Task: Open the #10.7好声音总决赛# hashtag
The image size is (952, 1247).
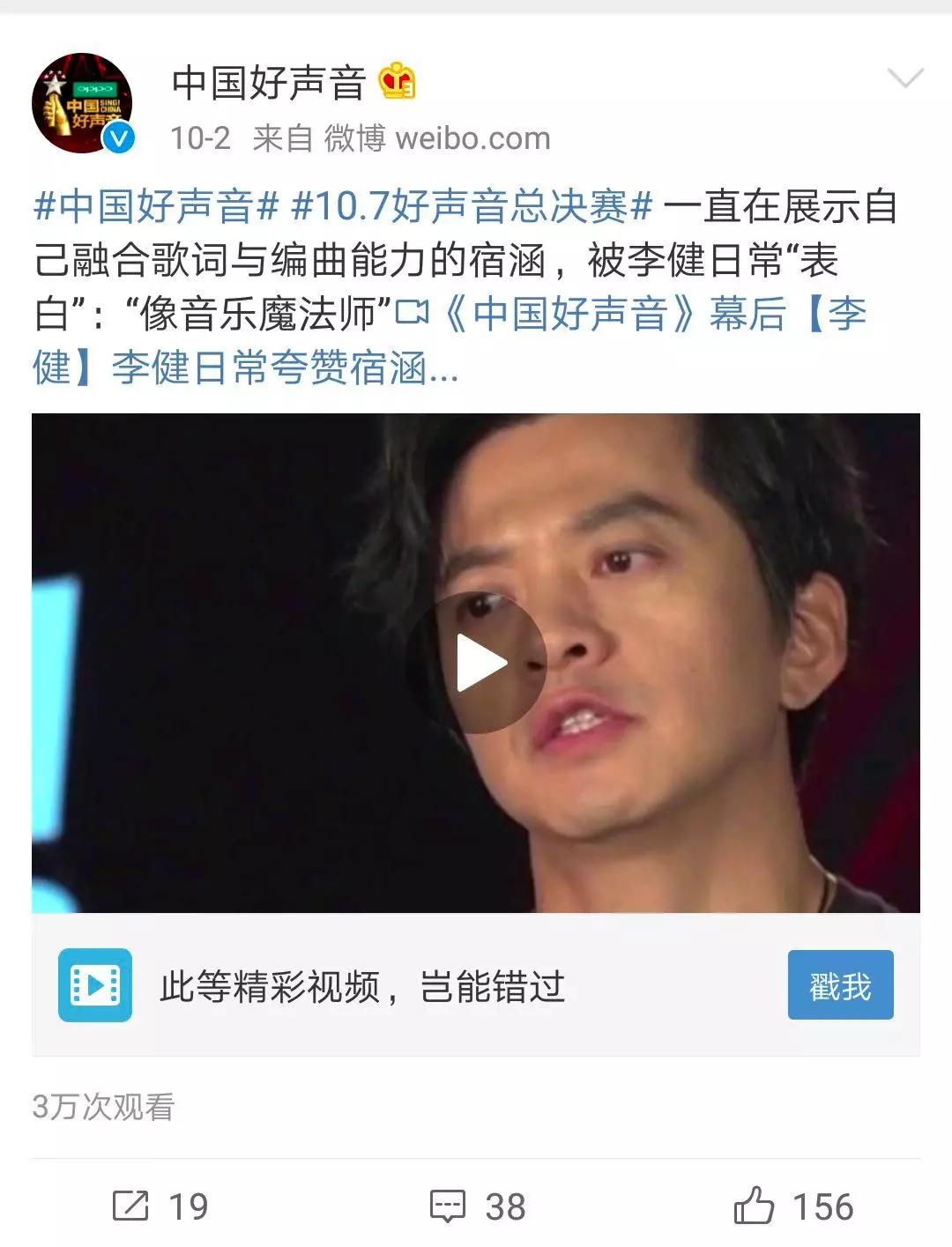Action: point(472,207)
